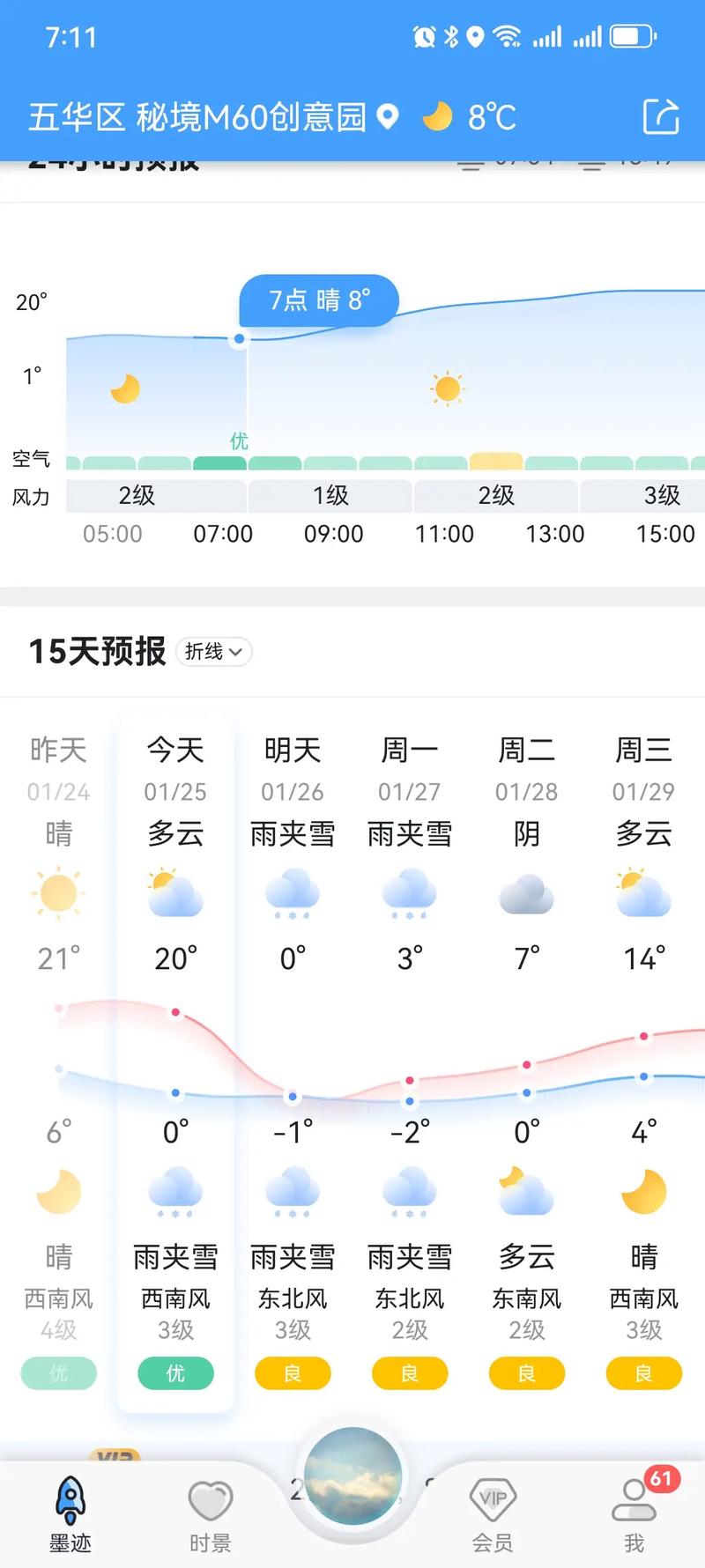Toggle the 昨天 column faded 优 badge

pyautogui.click(x=58, y=1372)
